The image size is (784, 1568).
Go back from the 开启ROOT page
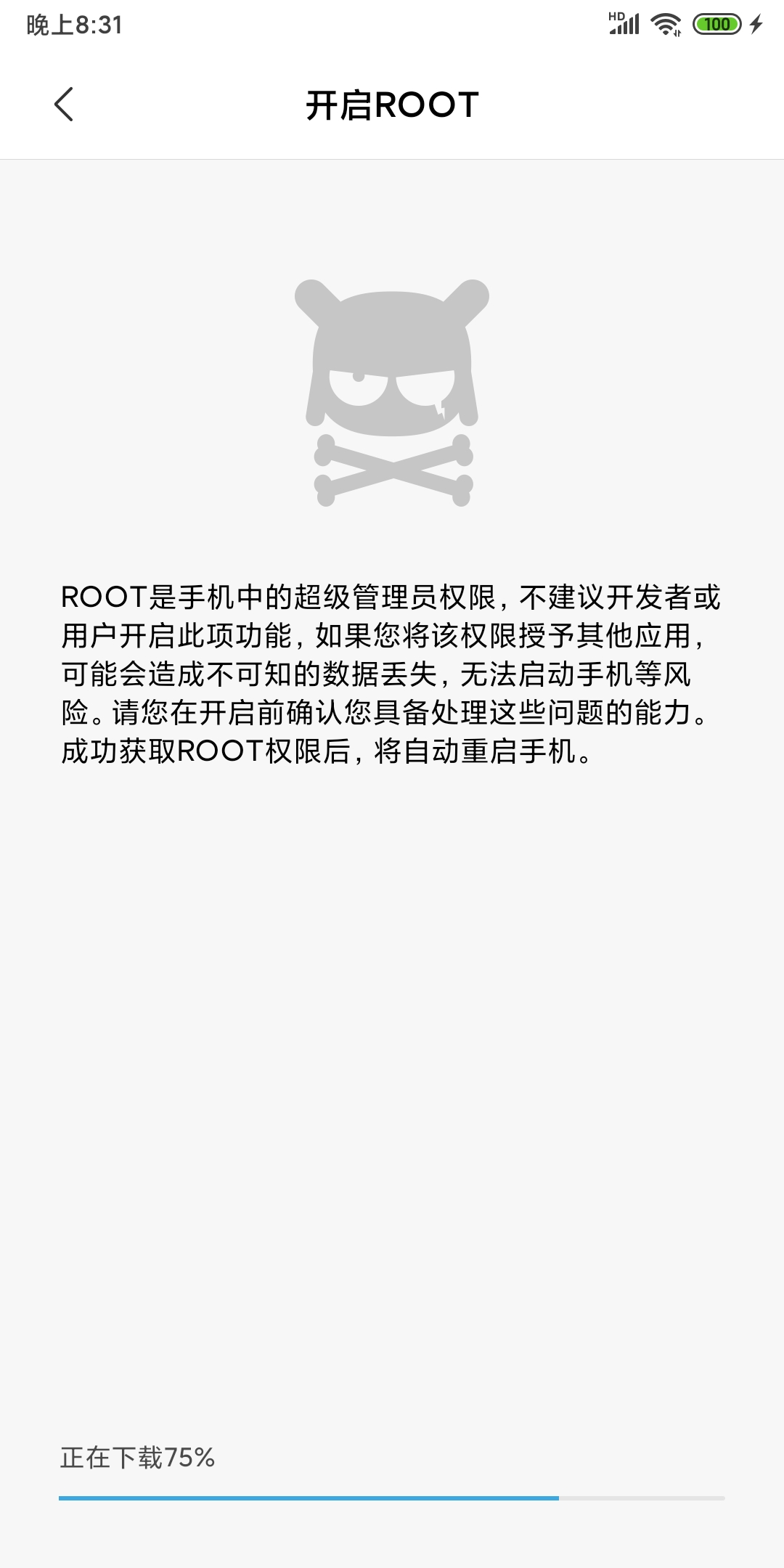tap(64, 105)
